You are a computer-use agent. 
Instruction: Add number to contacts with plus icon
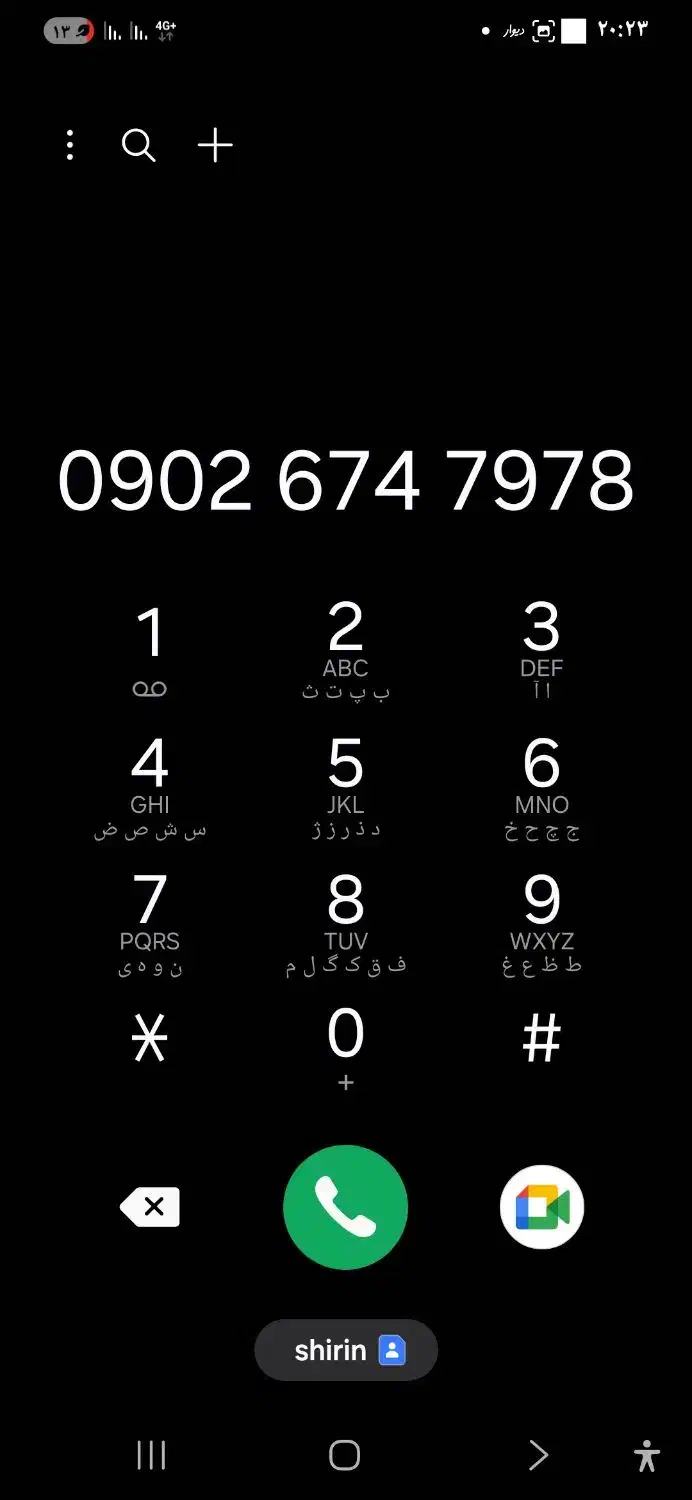tap(215, 146)
